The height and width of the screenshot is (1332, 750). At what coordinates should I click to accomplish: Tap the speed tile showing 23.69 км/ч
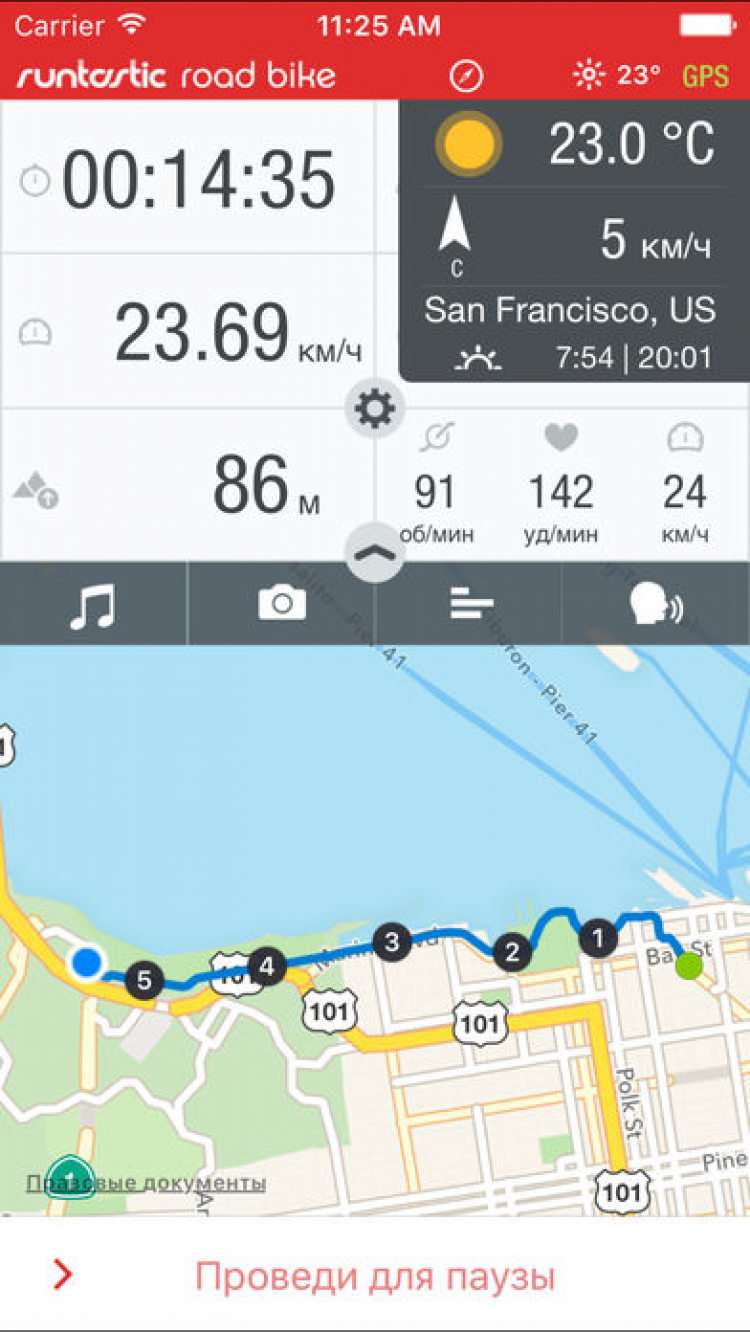tap(188, 332)
